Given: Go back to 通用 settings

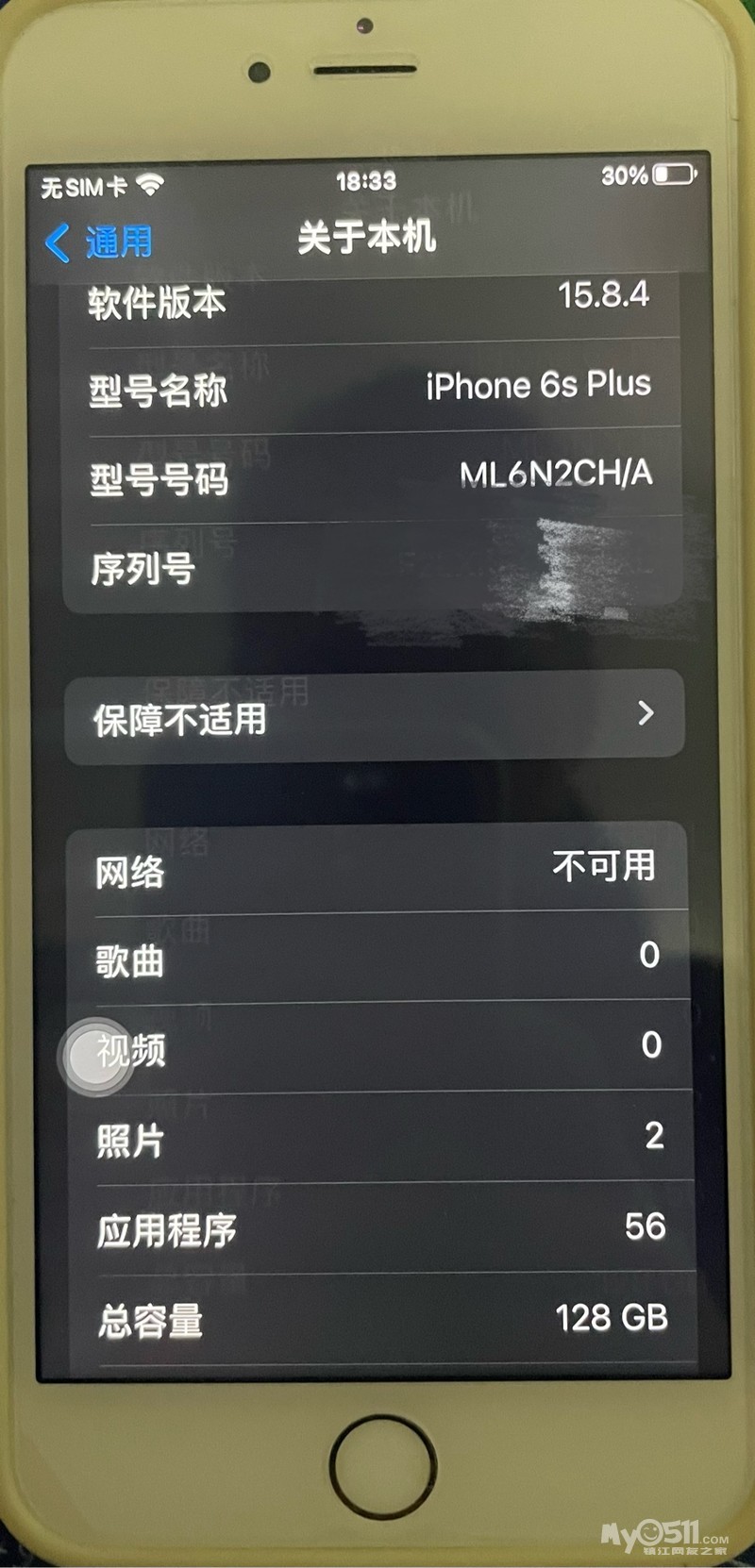Looking at the screenshot, I should click(98, 242).
